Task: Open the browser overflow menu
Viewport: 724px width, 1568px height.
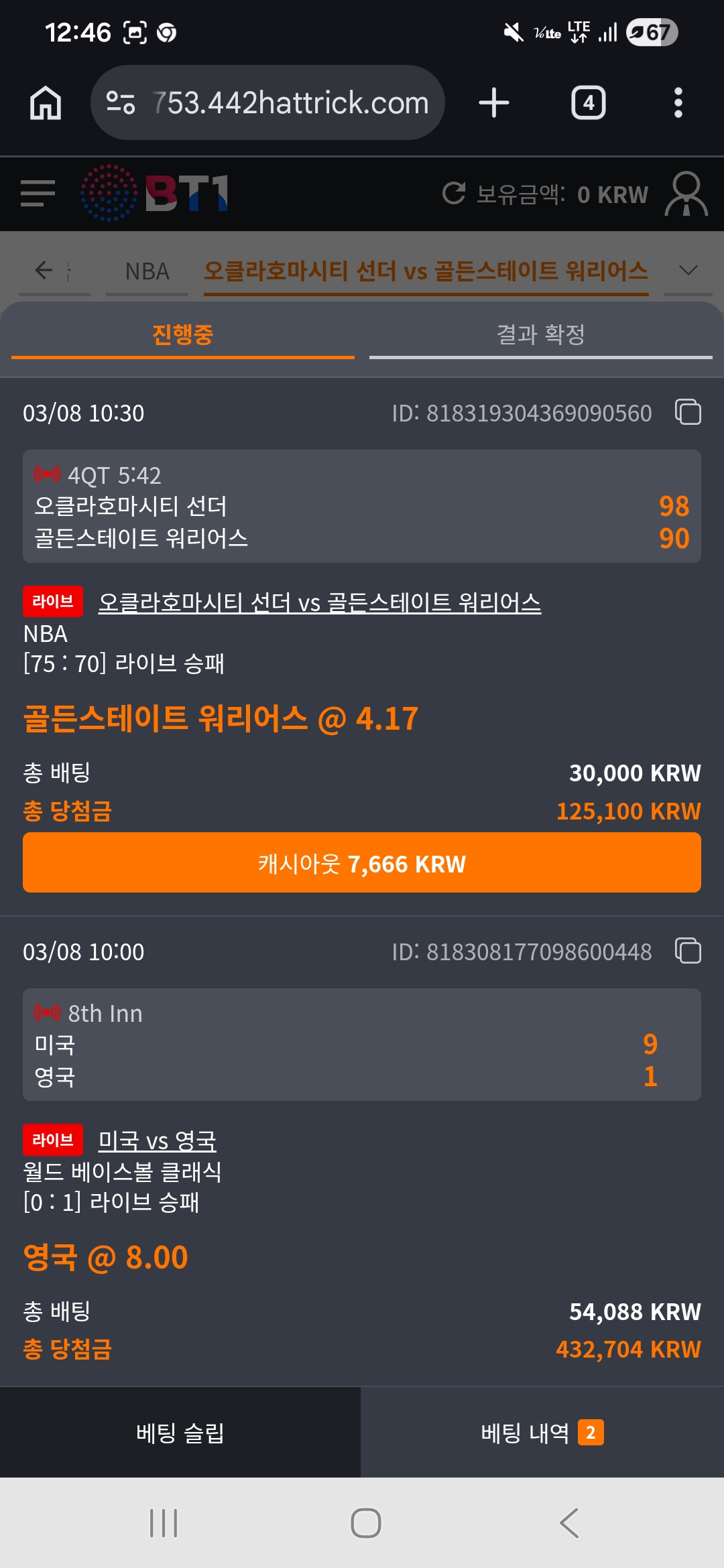Action: 678,103
